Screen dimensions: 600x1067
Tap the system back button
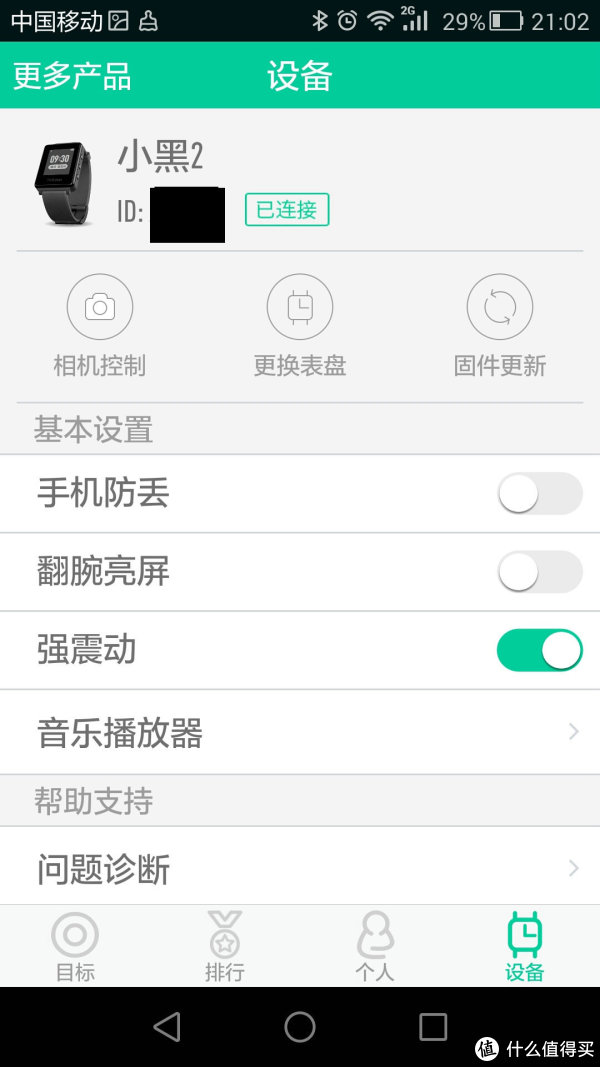pyautogui.click(x=167, y=1026)
